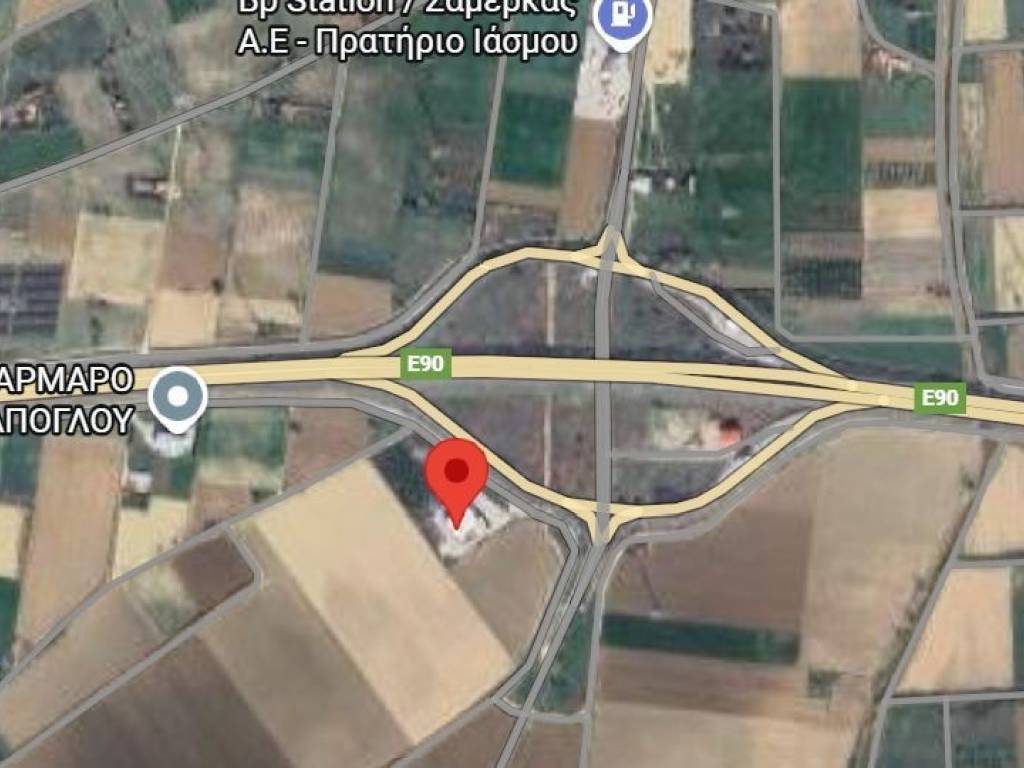This screenshot has height=768, width=1024.
Task: Open the BP Station gas marker
Action: [x=622, y=18]
